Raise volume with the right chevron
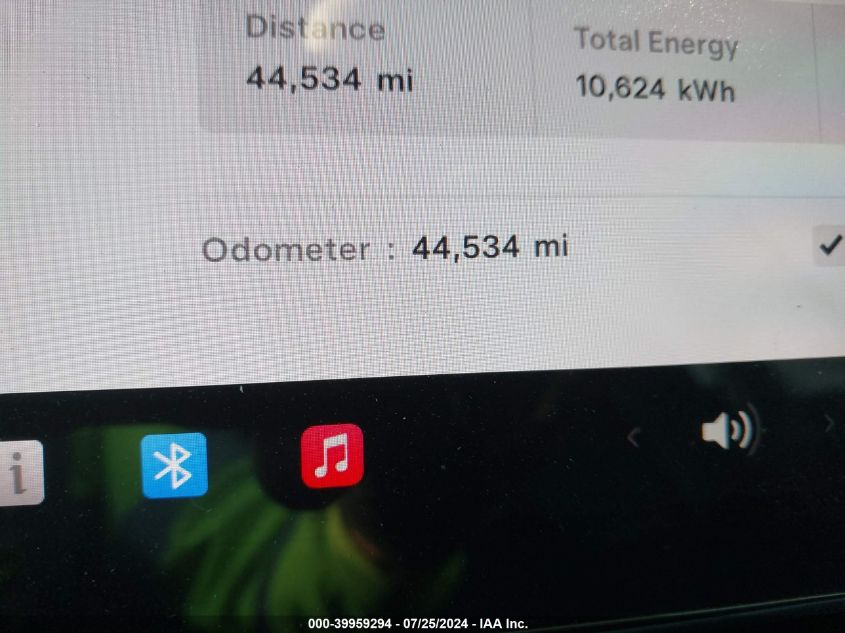This screenshot has width=845, height=633. 828,425
